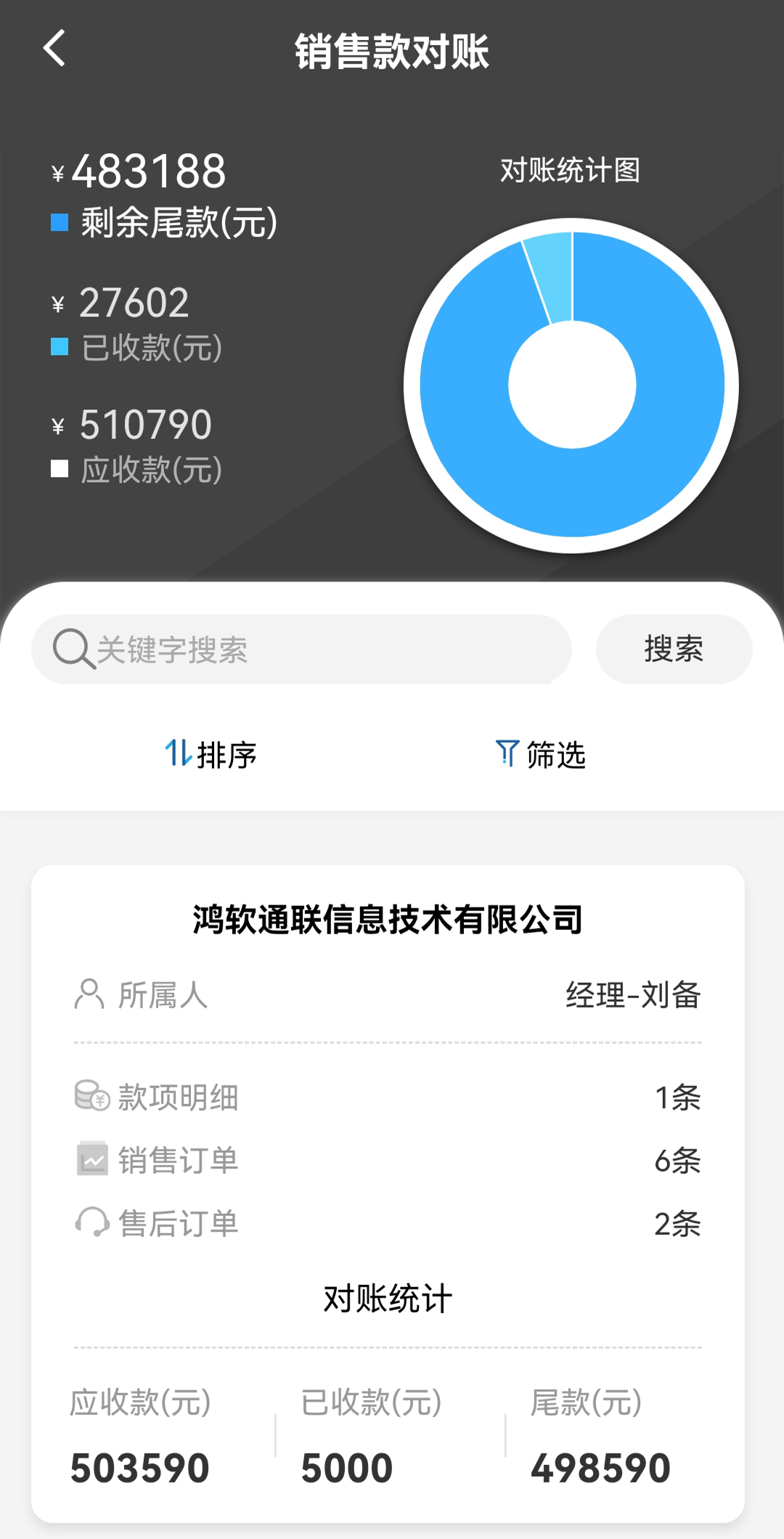Open the 排序 sort options
Viewport: 784px width, 1539px height.
[x=211, y=754]
